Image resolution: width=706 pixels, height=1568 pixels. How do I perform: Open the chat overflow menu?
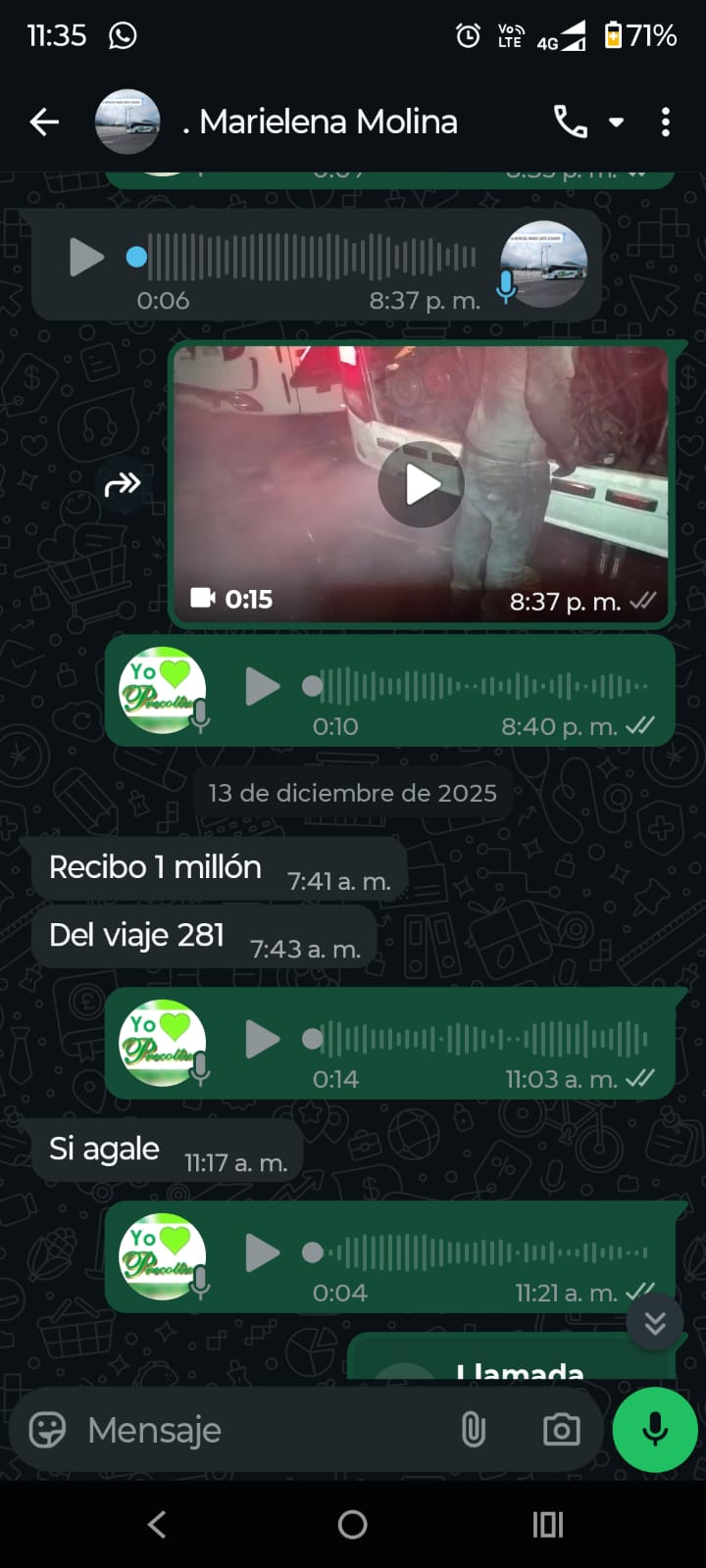coord(666,122)
